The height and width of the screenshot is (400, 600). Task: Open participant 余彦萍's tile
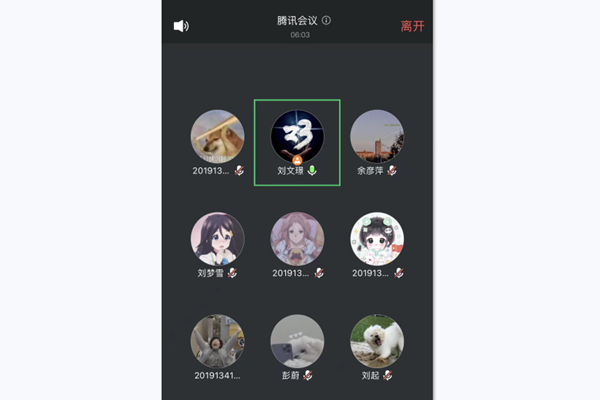coord(377,136)
